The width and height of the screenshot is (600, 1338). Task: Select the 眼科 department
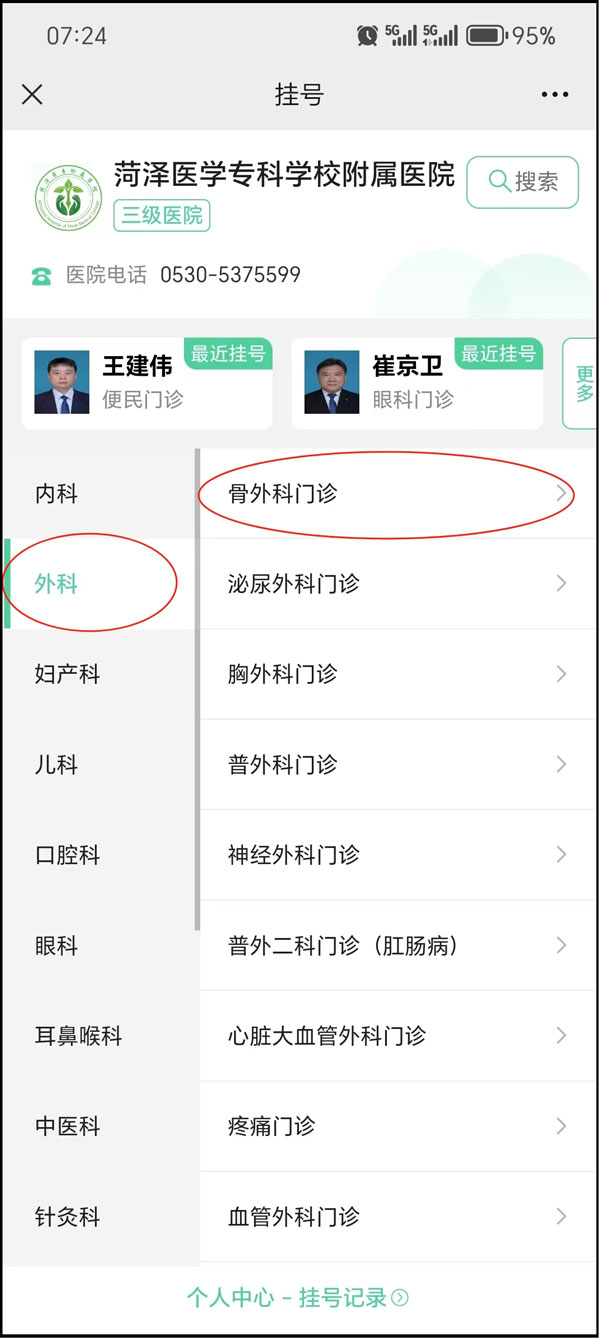57,946
